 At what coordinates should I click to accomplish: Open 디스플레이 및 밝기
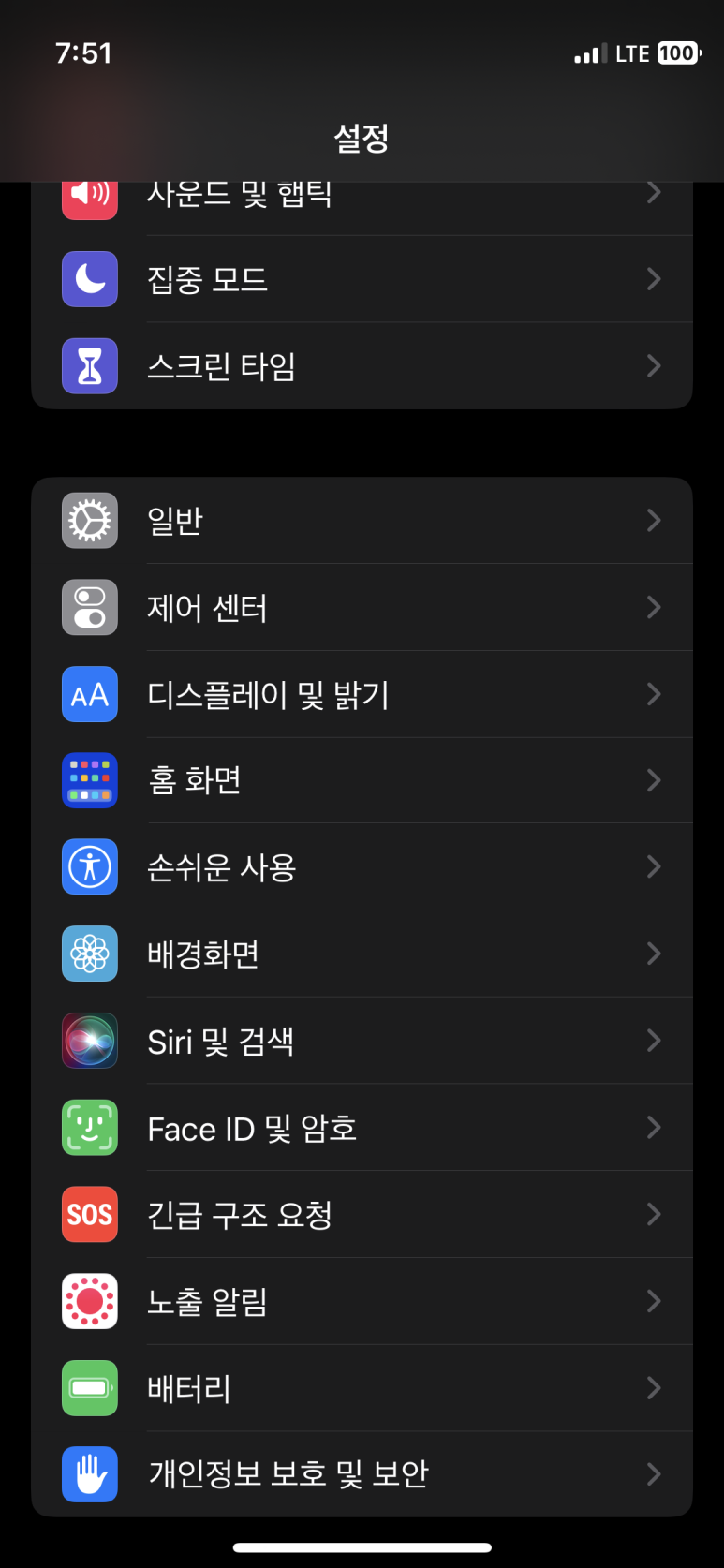[362, 695]
